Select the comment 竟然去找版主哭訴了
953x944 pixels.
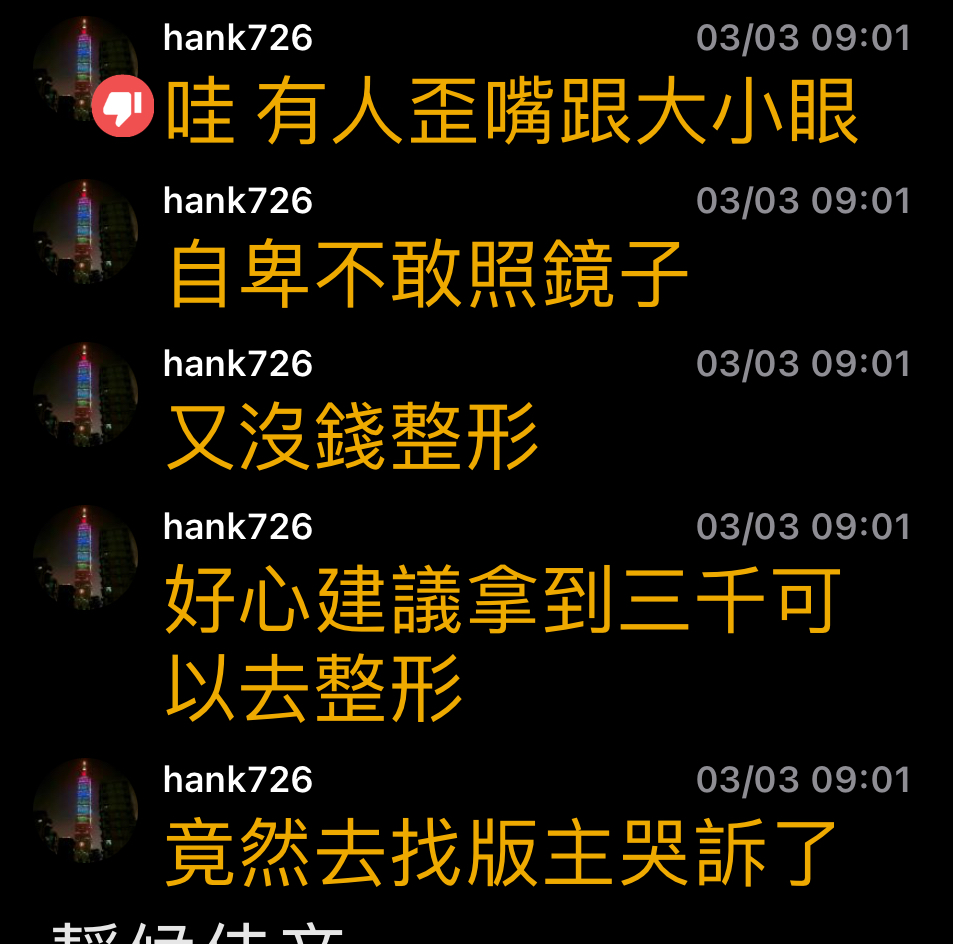500,853
